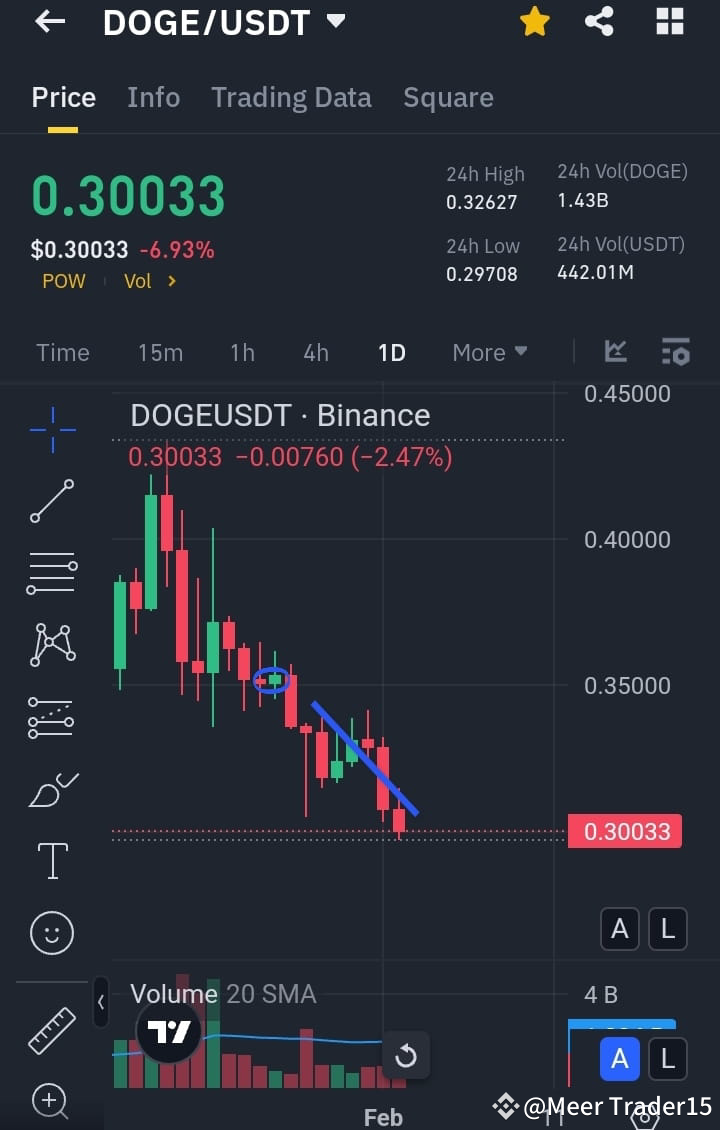Open the emoji sticker tool

50,932
